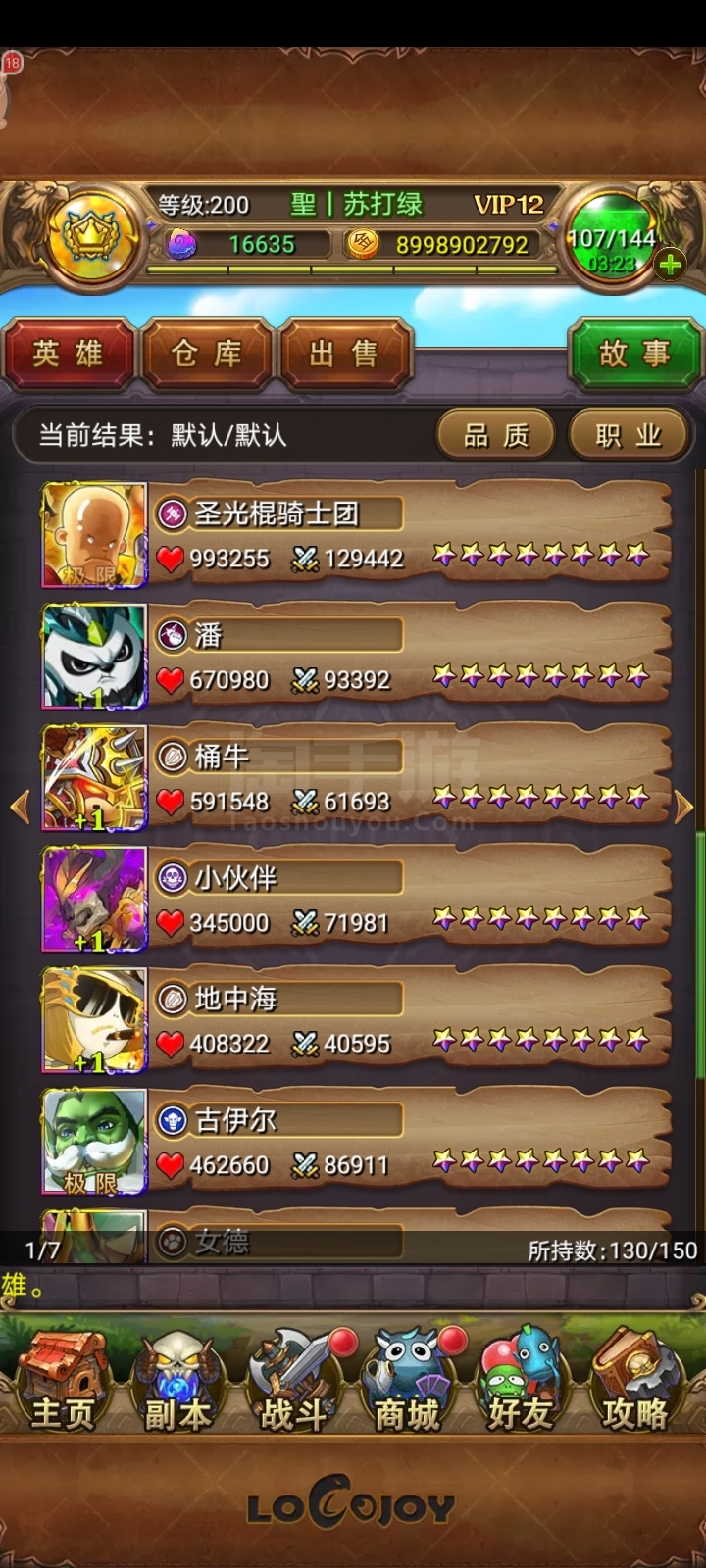
Task: Open 战斗 in bottom navigation
Action: click(x=292, y=1382)
